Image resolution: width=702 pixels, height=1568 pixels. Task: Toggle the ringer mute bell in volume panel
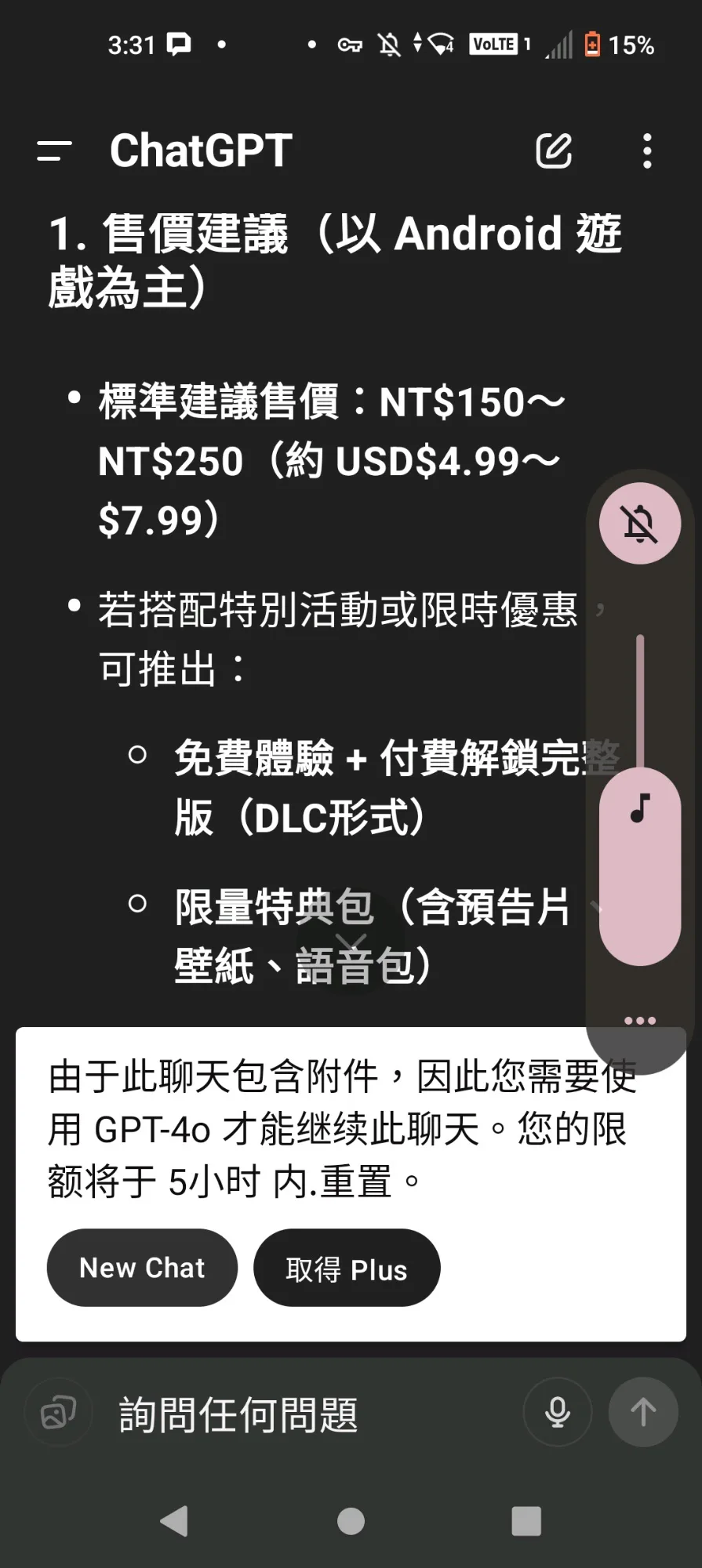(x=640, y=523)
